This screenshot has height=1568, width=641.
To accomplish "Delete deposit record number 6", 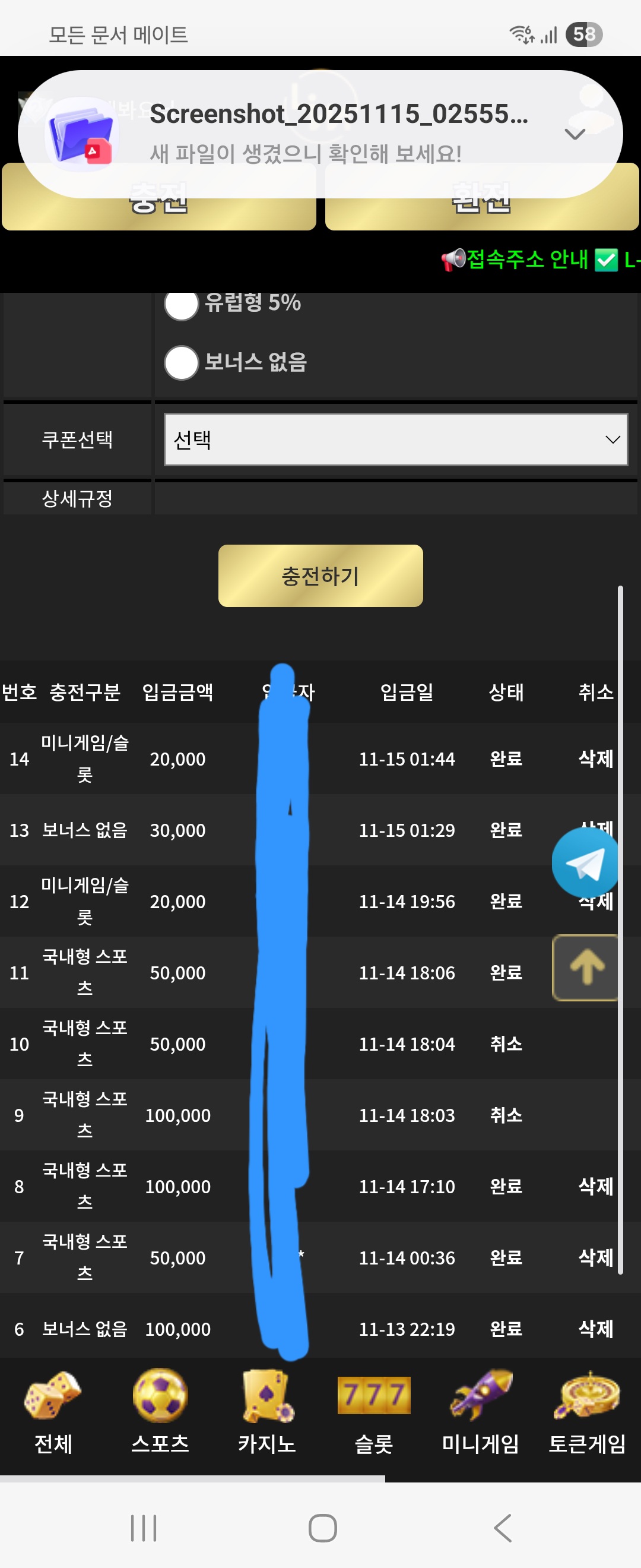I will (x=595, y=1328).
